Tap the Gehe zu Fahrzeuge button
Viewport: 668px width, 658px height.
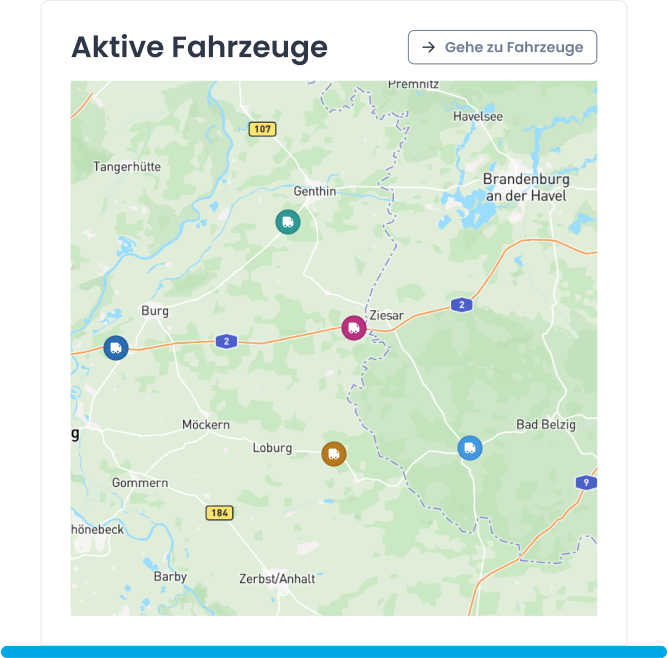502,47
